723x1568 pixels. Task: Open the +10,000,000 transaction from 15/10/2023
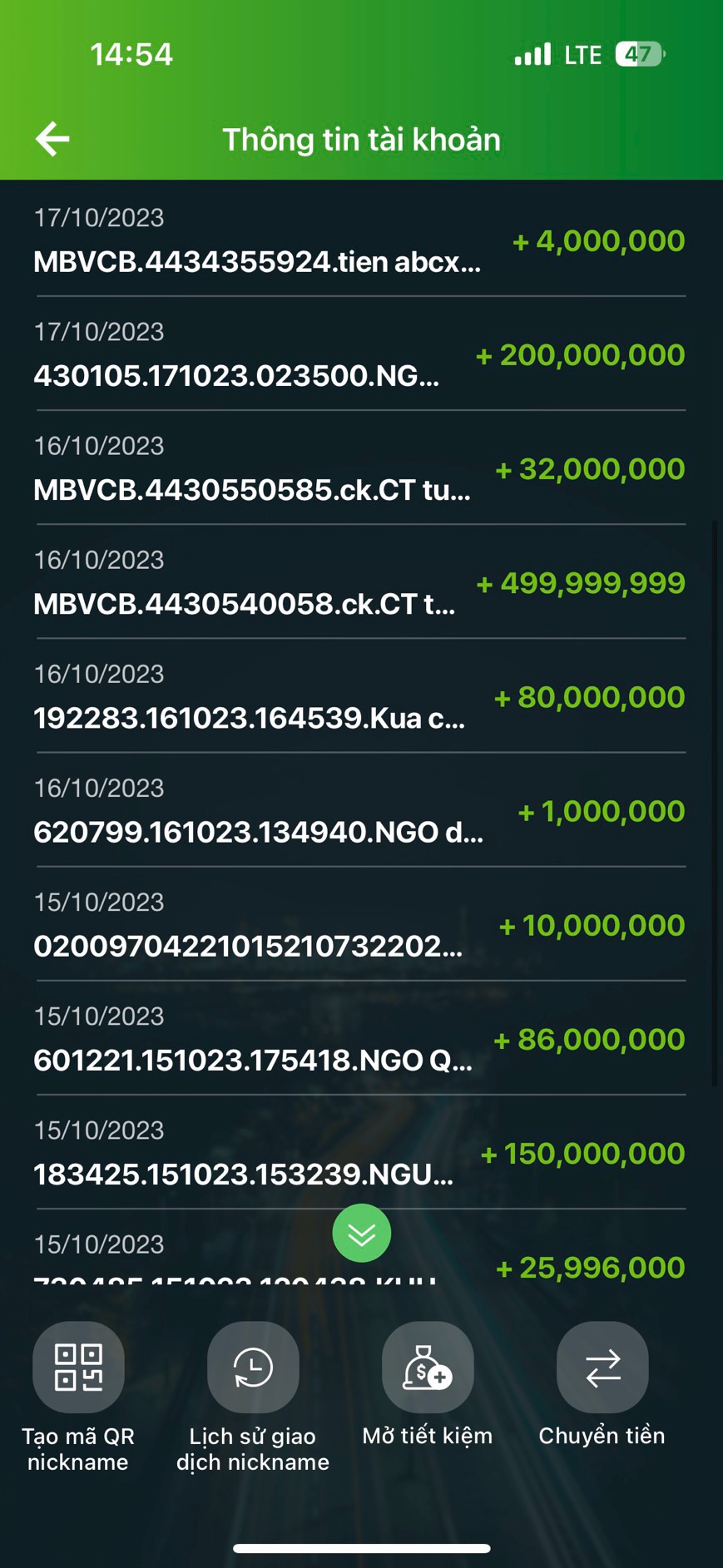click(359, 925)
